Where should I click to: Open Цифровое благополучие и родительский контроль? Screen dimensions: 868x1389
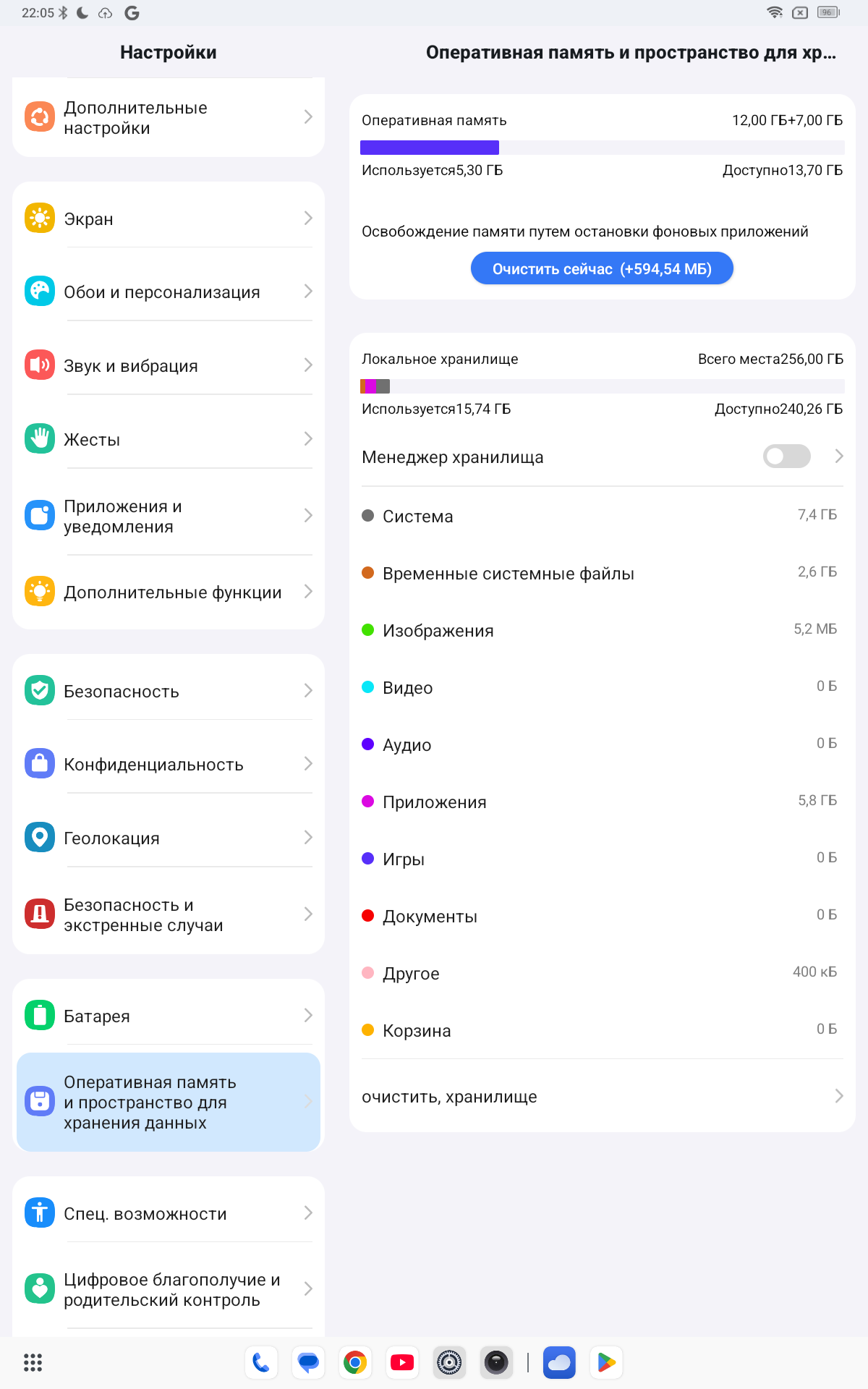click(168, 1290)
